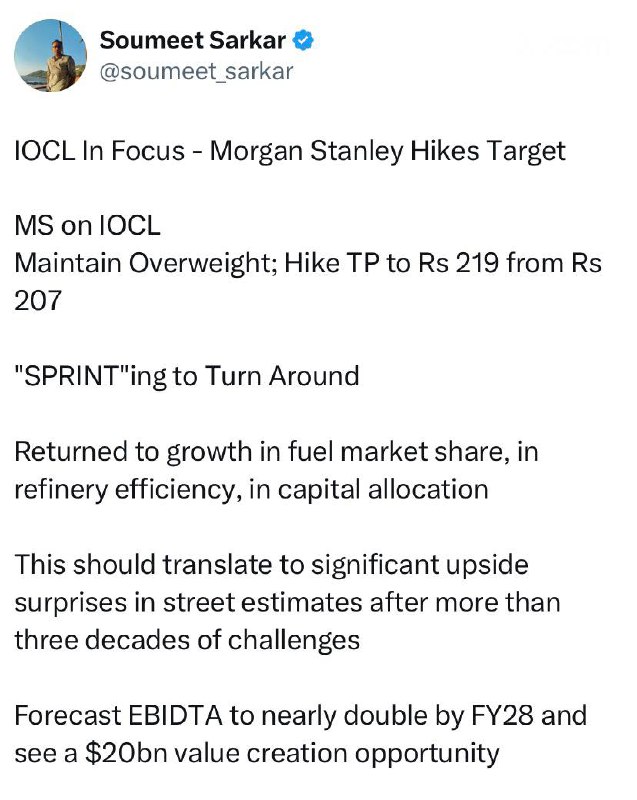Screen dimensions: 637x800
Task: Open the @soumeet_sarkar profile handle
Action: 196,73
